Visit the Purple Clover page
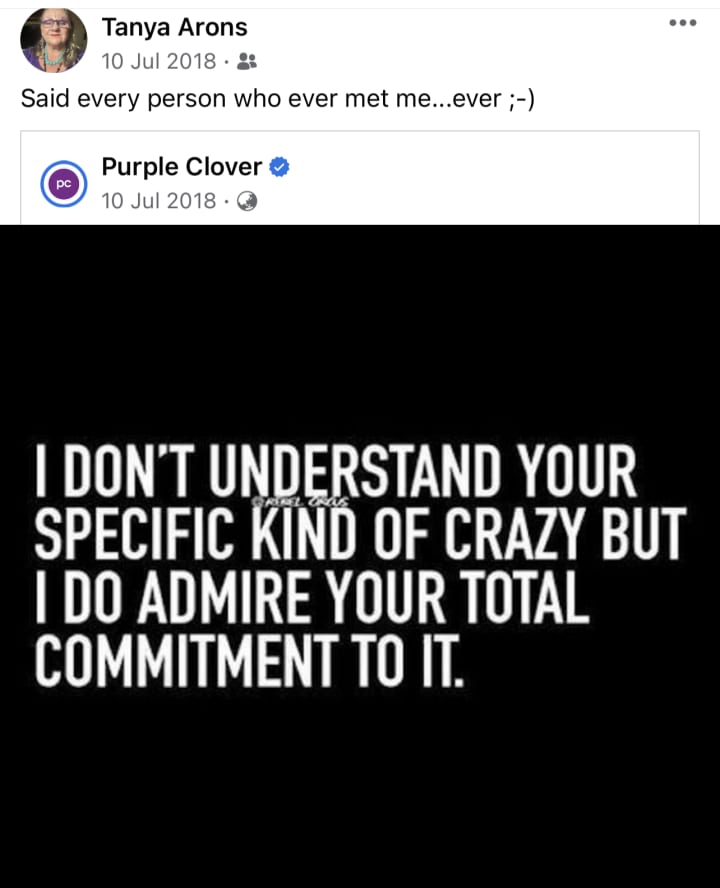The height and width of the screenshot is (888, 720). [x=181, y=167]
